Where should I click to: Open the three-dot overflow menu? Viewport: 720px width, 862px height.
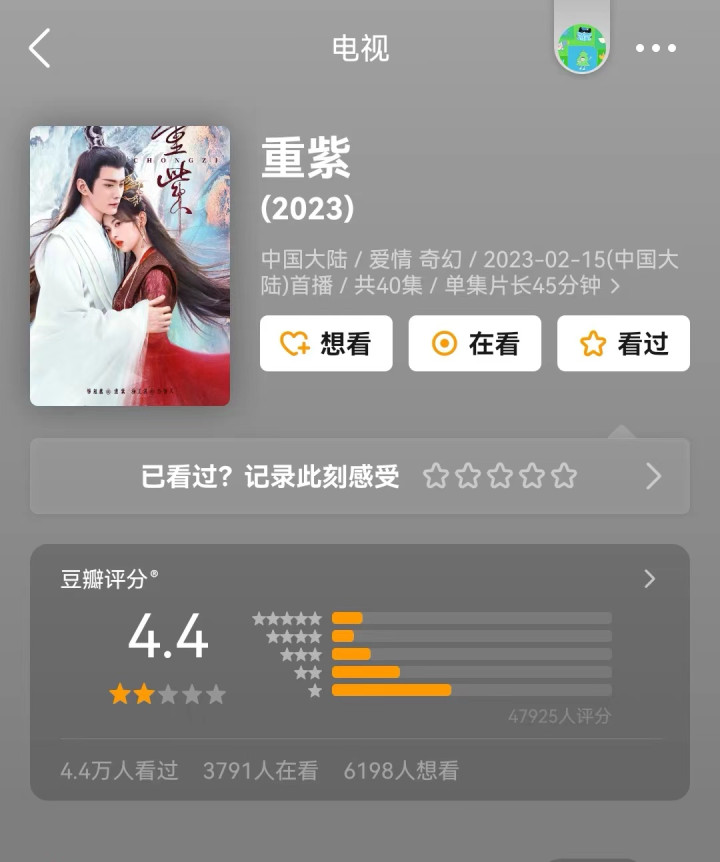click(656, 48)
